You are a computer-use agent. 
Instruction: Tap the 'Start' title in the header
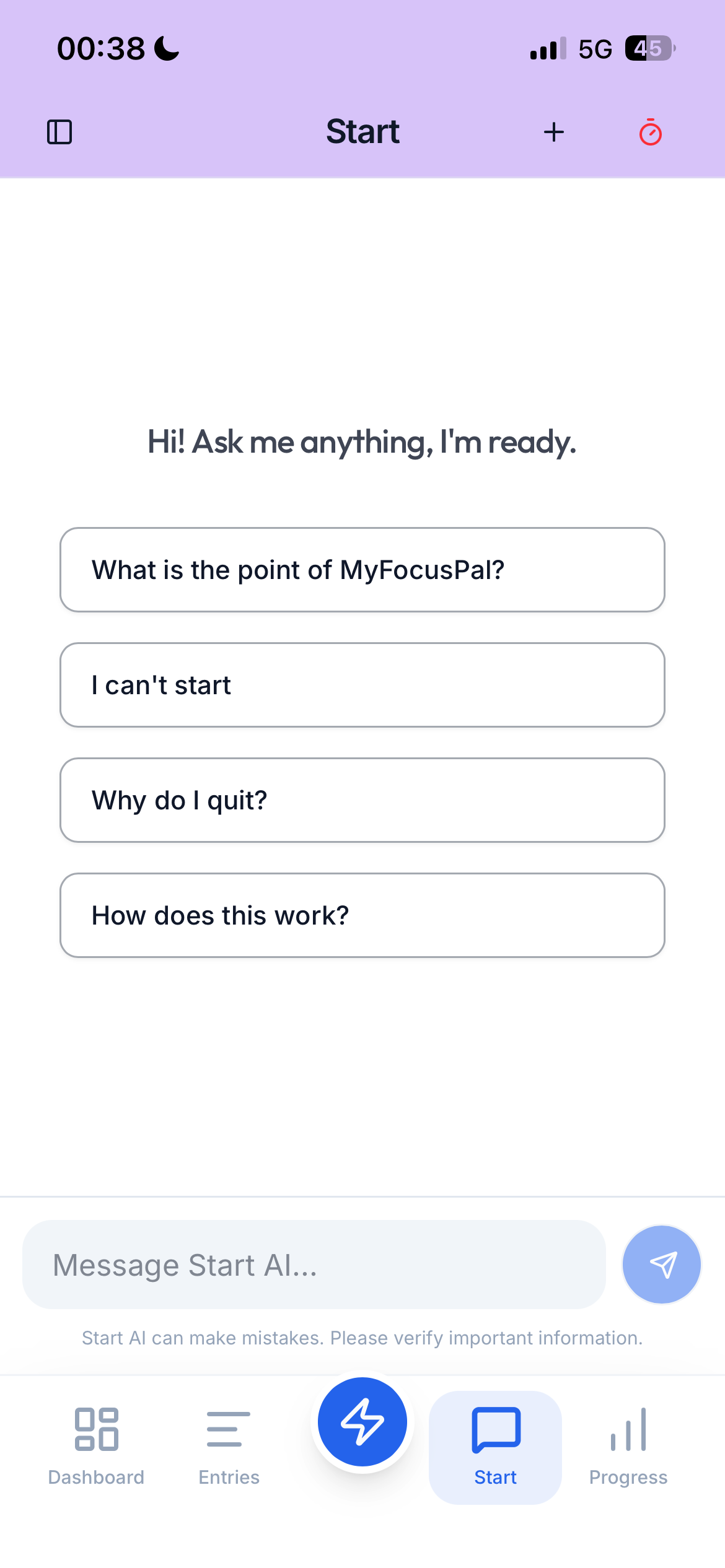click(x=362, y=131)
